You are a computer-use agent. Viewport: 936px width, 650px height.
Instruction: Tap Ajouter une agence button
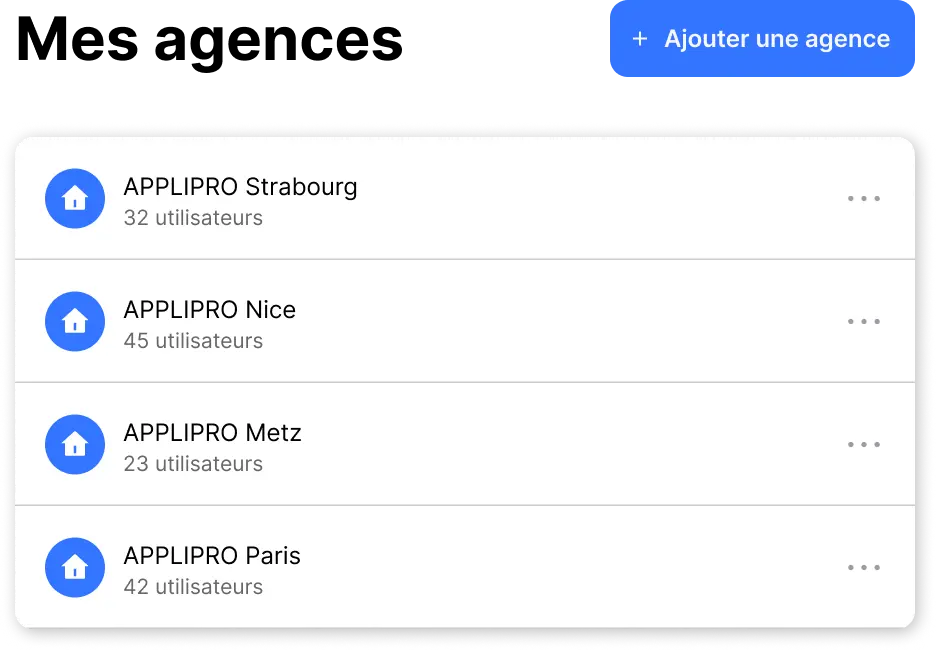(x=762, y=40)
